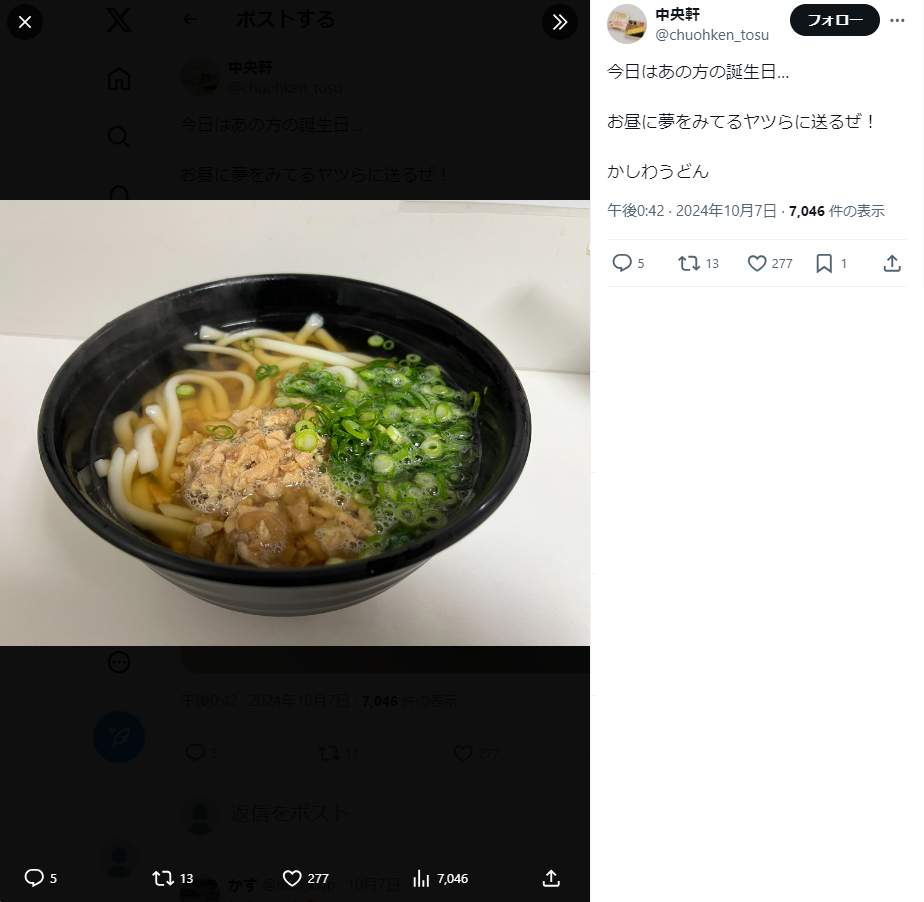Open the post's date and time link

pyautogui.click(x=692, y=210)
